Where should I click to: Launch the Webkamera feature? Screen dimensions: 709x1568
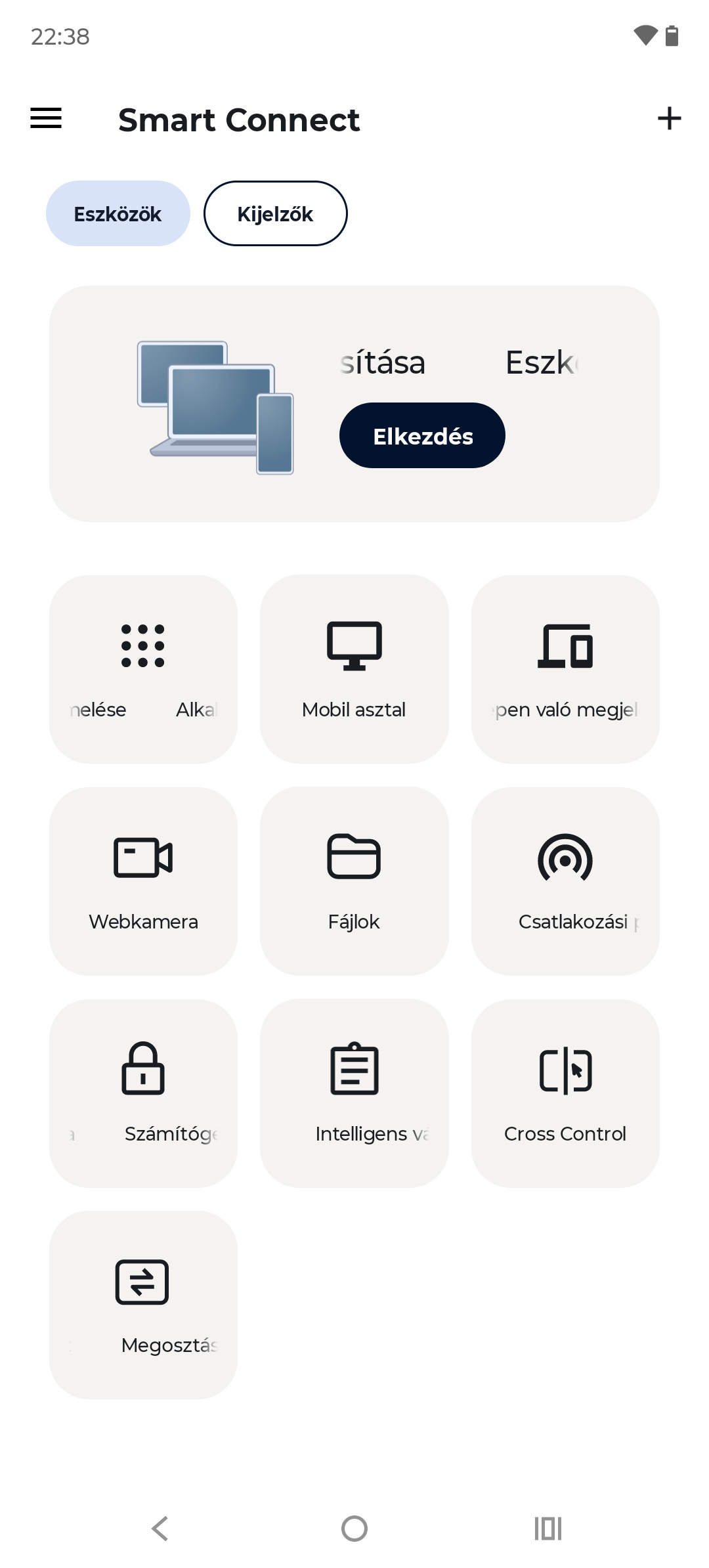point(143,881)
